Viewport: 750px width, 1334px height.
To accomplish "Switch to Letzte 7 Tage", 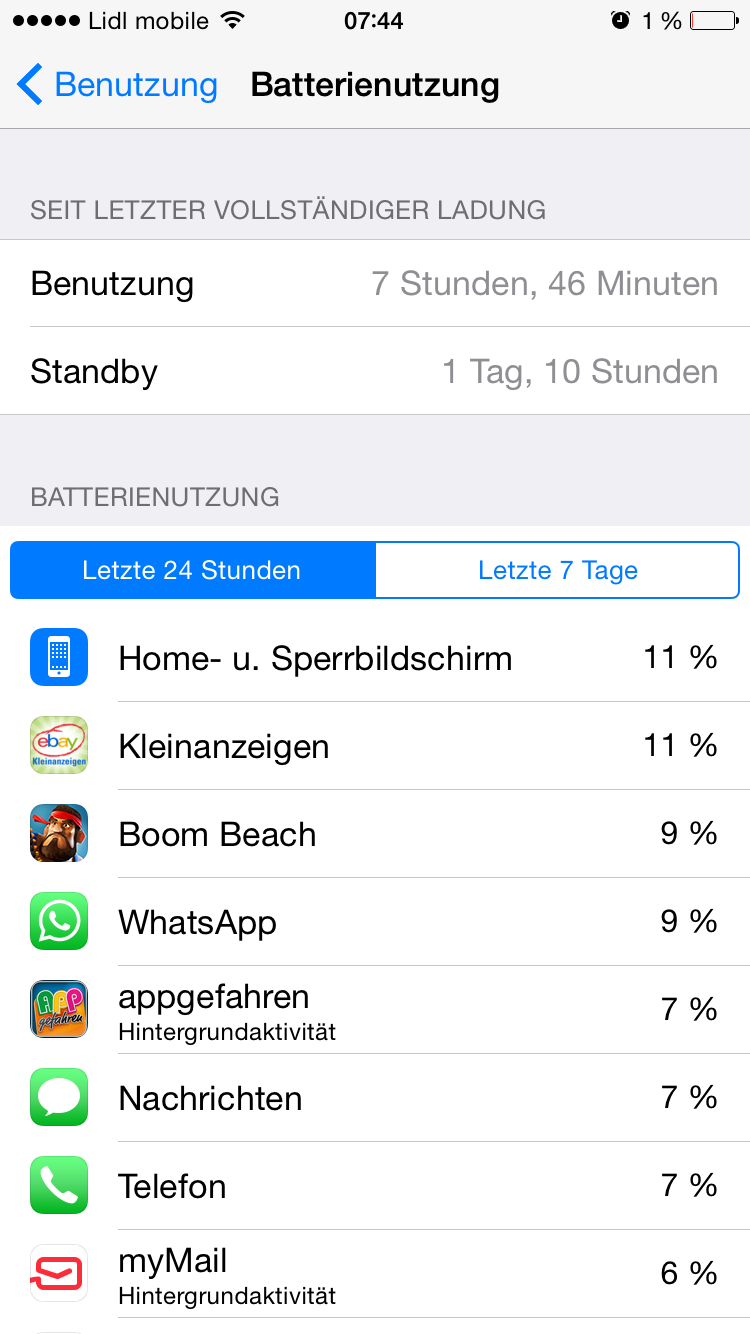I will (x=557, y=571).
